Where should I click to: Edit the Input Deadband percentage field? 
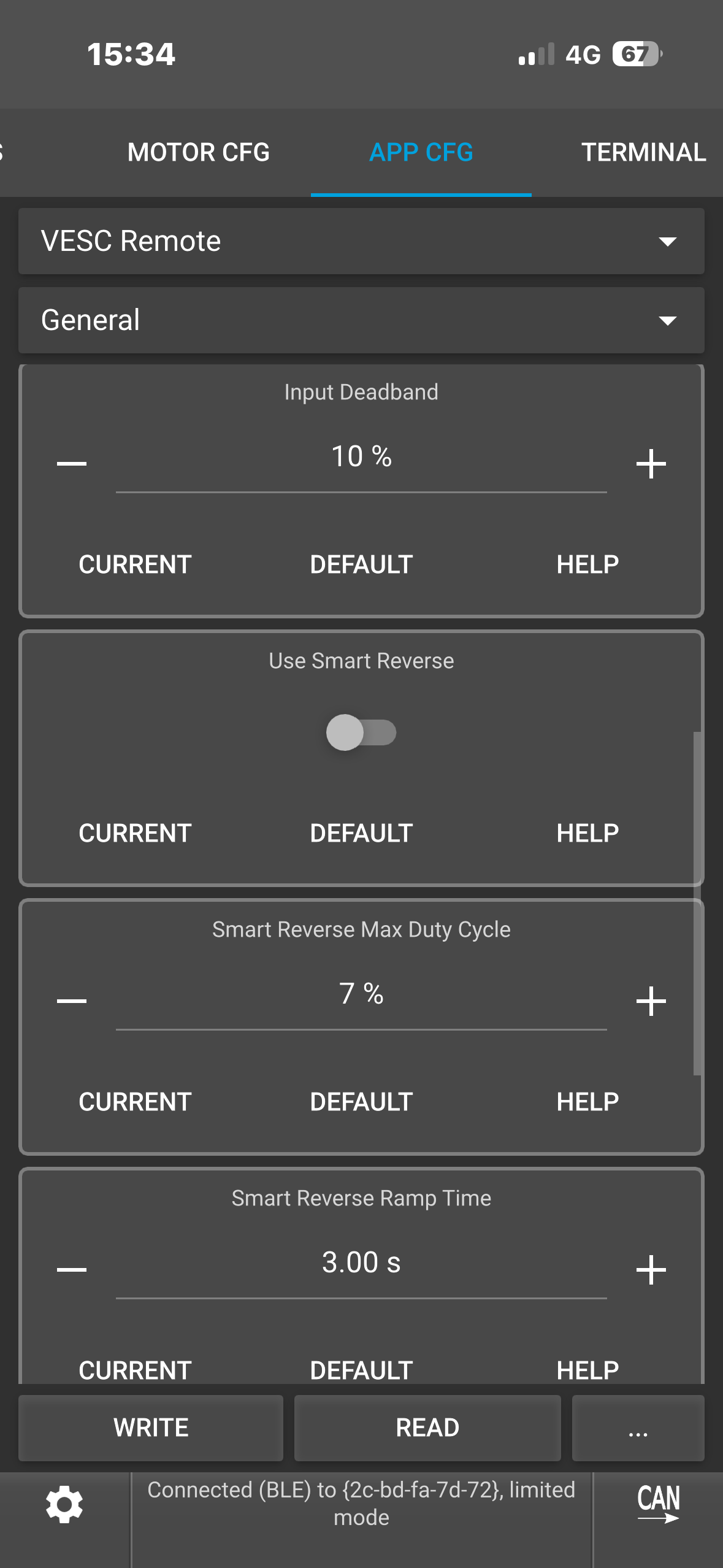(361, 458)
